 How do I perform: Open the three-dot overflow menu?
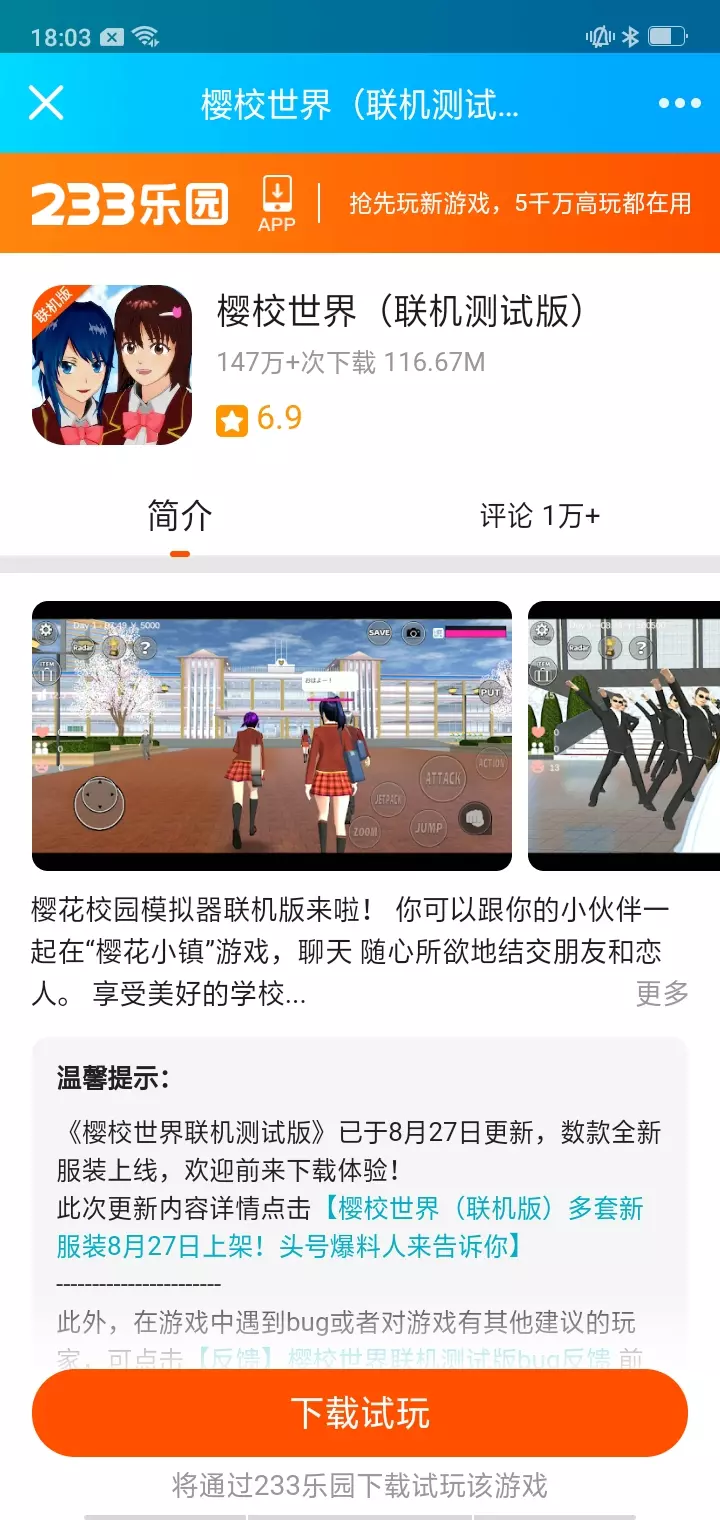679,103
